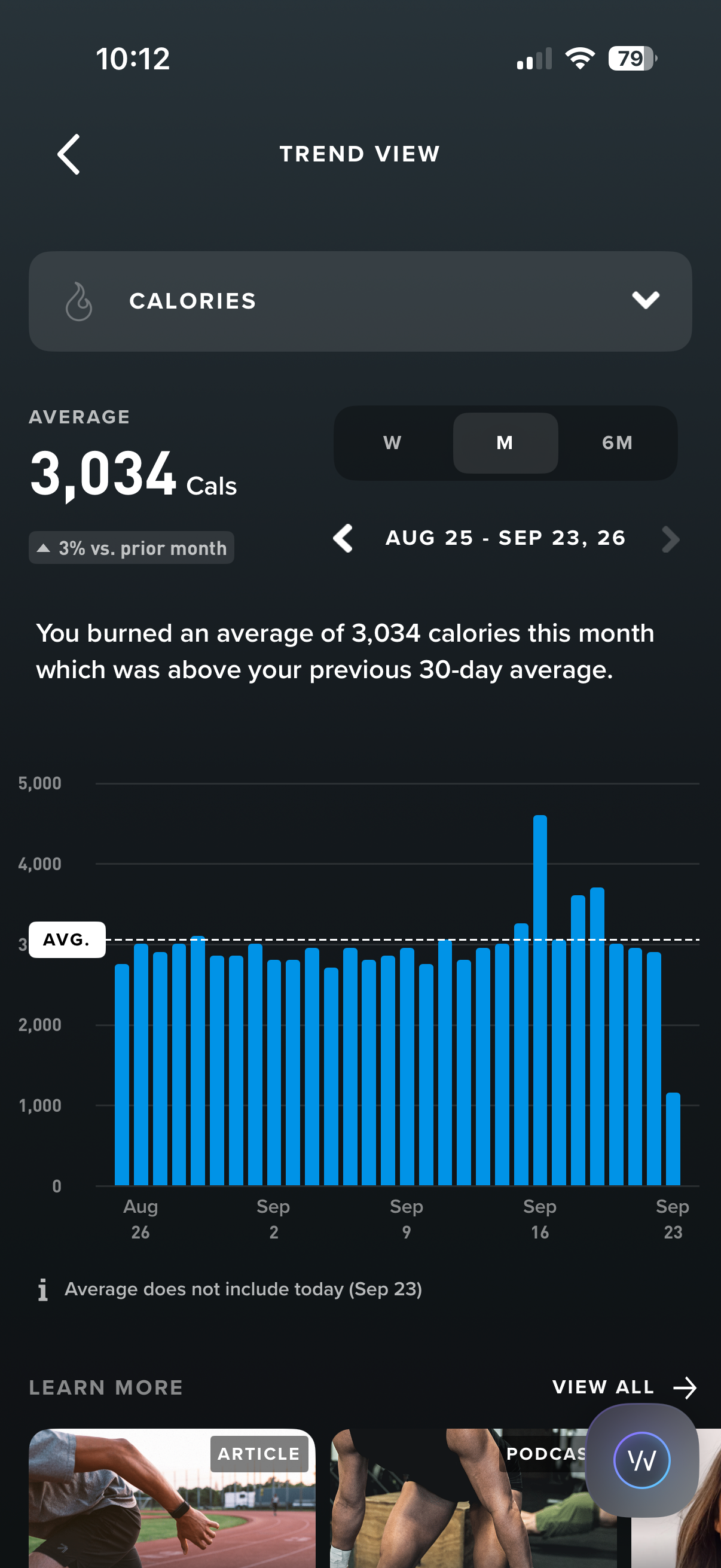
Task: Switch to the W weekly view
Action: pos(392,443)
